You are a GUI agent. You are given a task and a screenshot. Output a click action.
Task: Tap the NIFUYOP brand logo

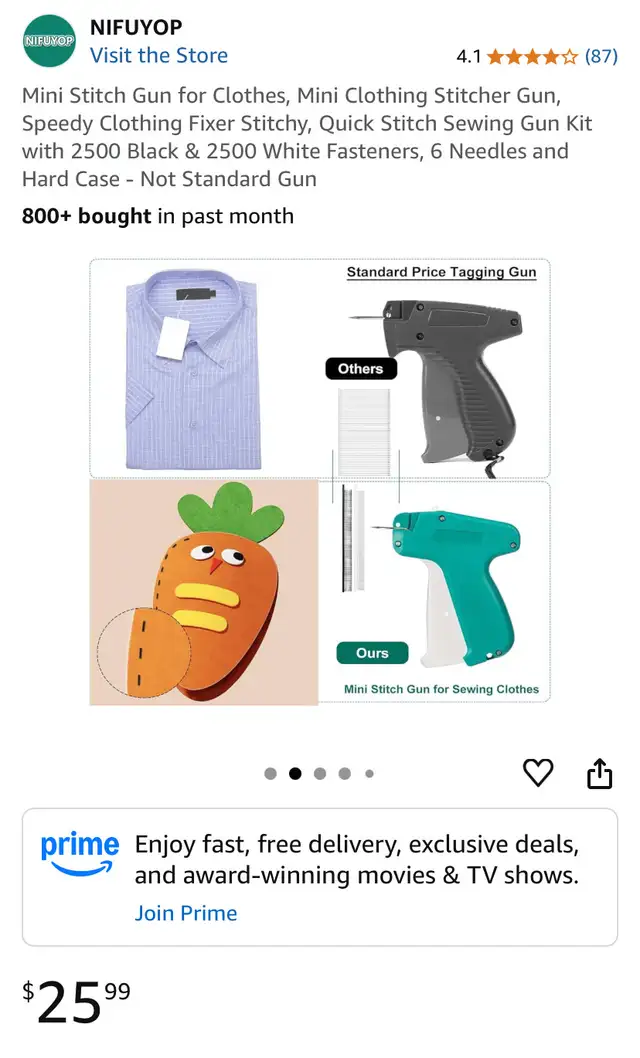tap(50, 41)
